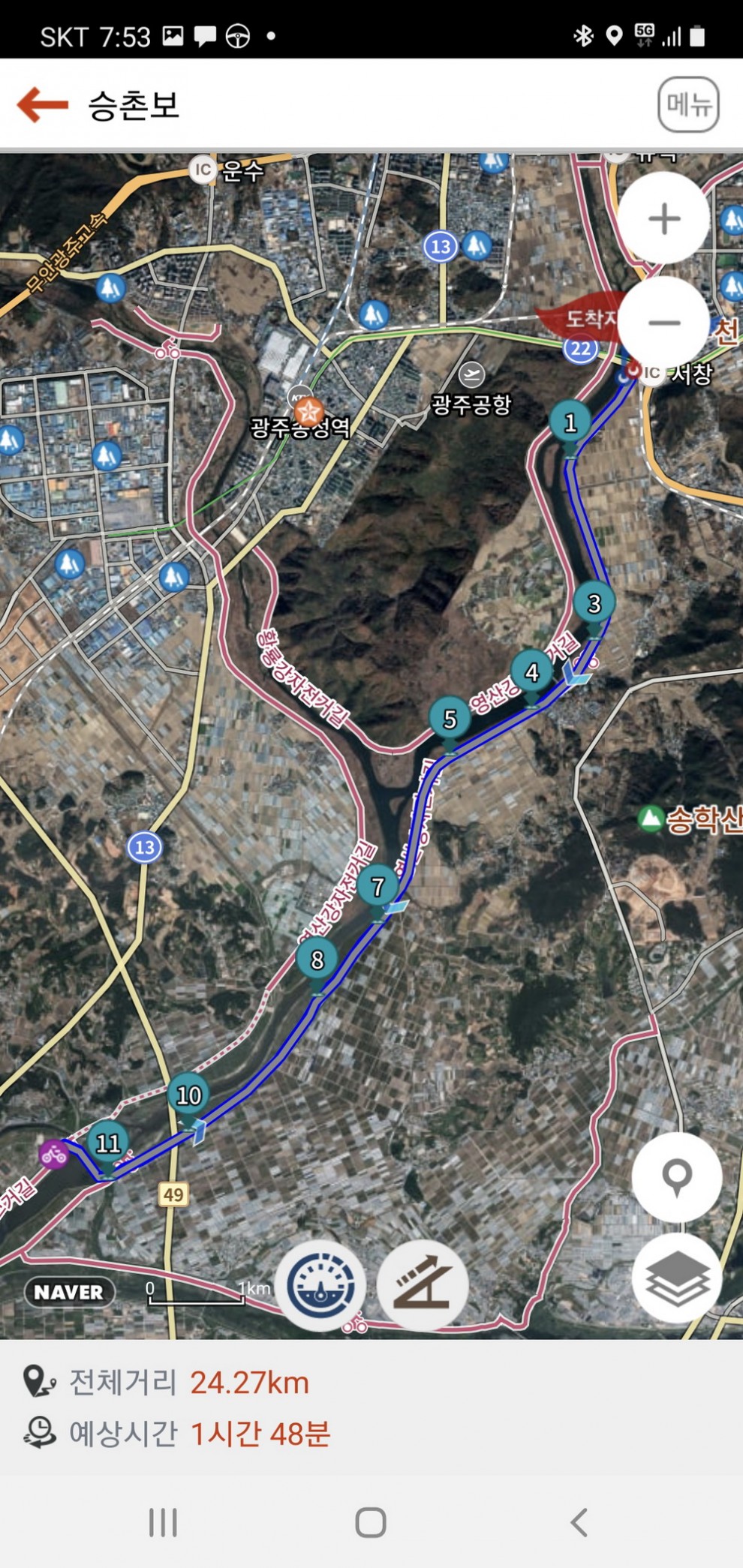Tap waypoint marker 8 on the route

click(x=317, y=960)
